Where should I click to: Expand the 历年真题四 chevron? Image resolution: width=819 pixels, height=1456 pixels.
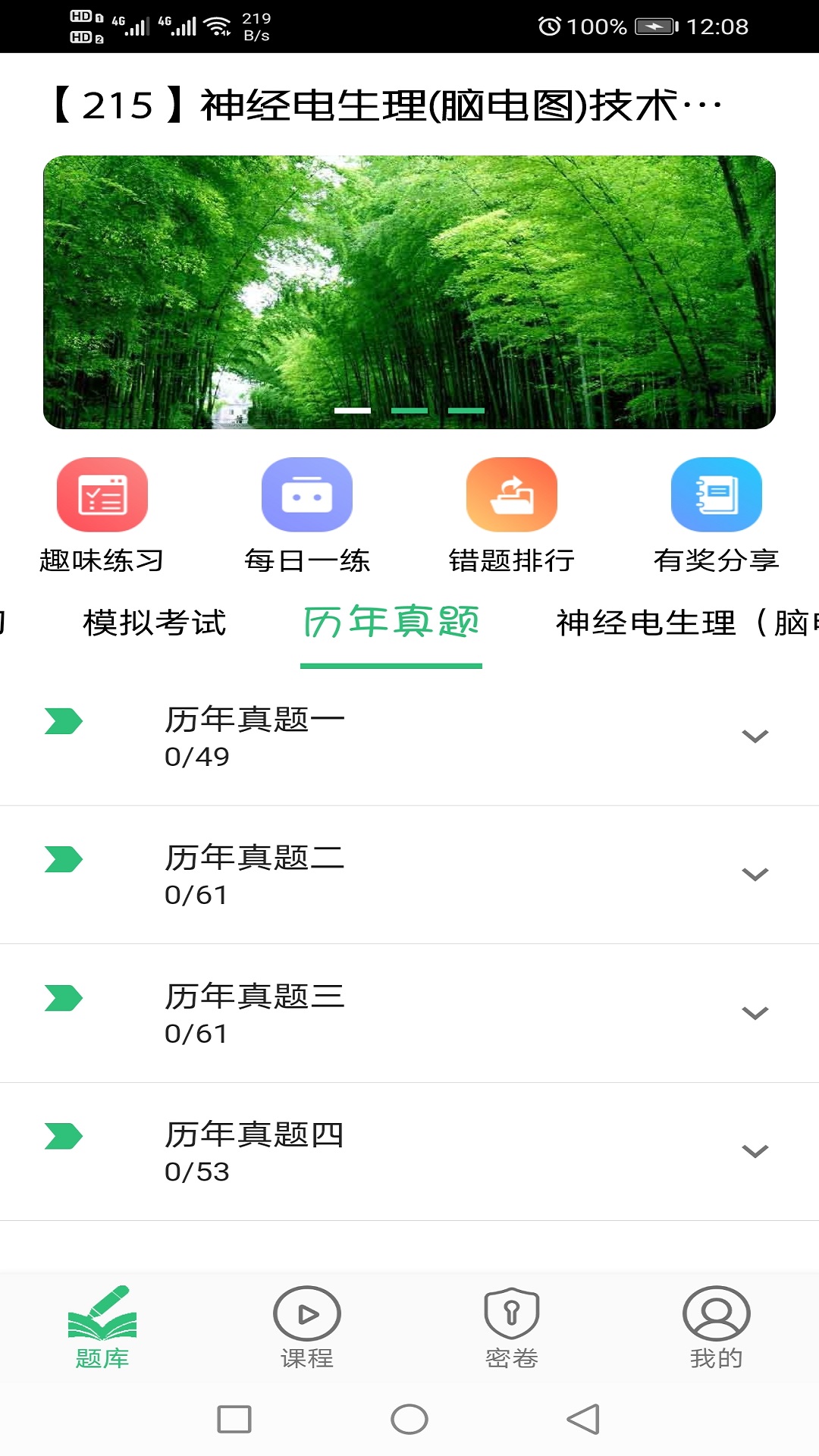[x=755, y=1151]
